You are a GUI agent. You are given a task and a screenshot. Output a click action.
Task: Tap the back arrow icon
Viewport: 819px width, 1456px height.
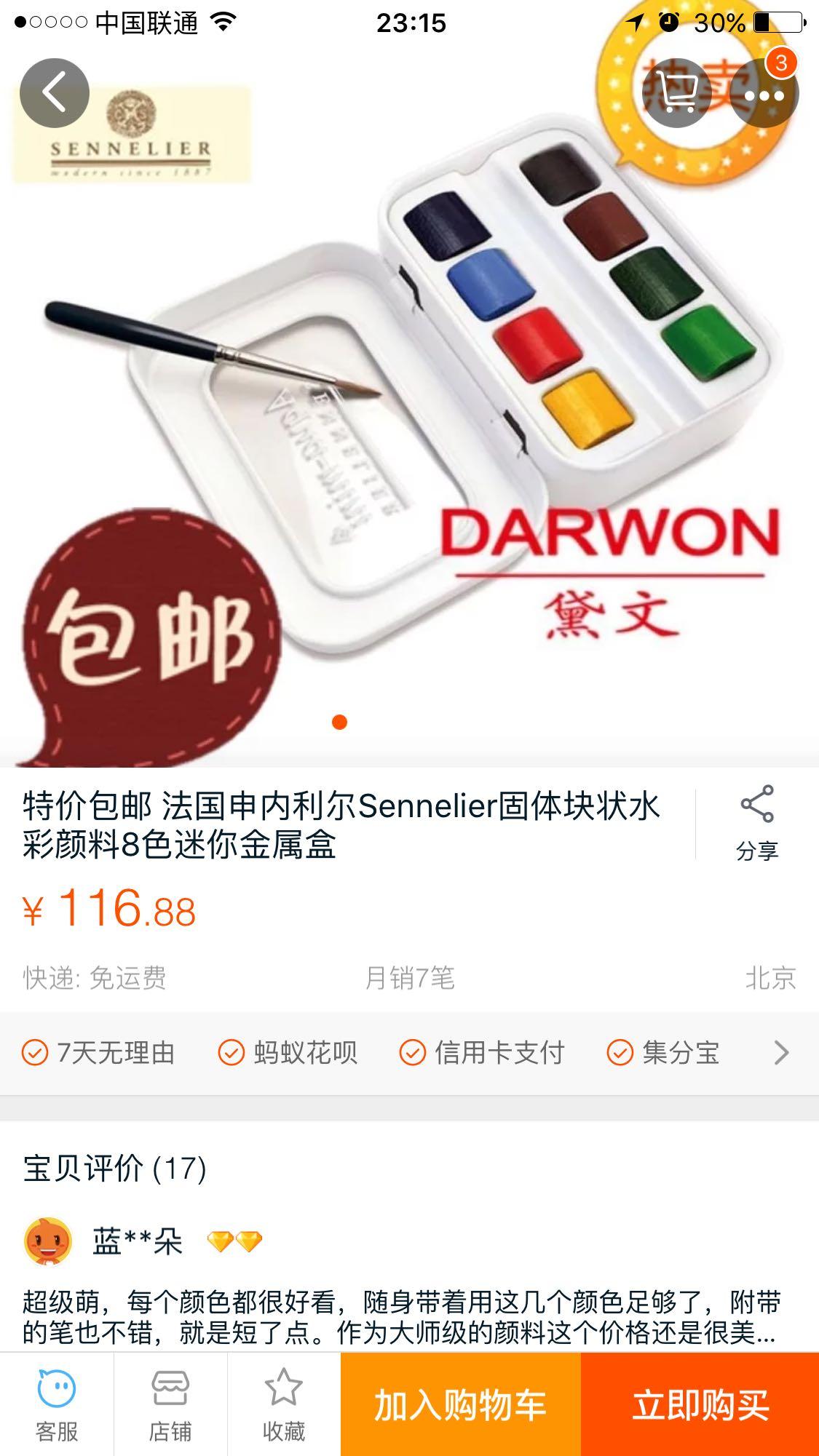54,92
